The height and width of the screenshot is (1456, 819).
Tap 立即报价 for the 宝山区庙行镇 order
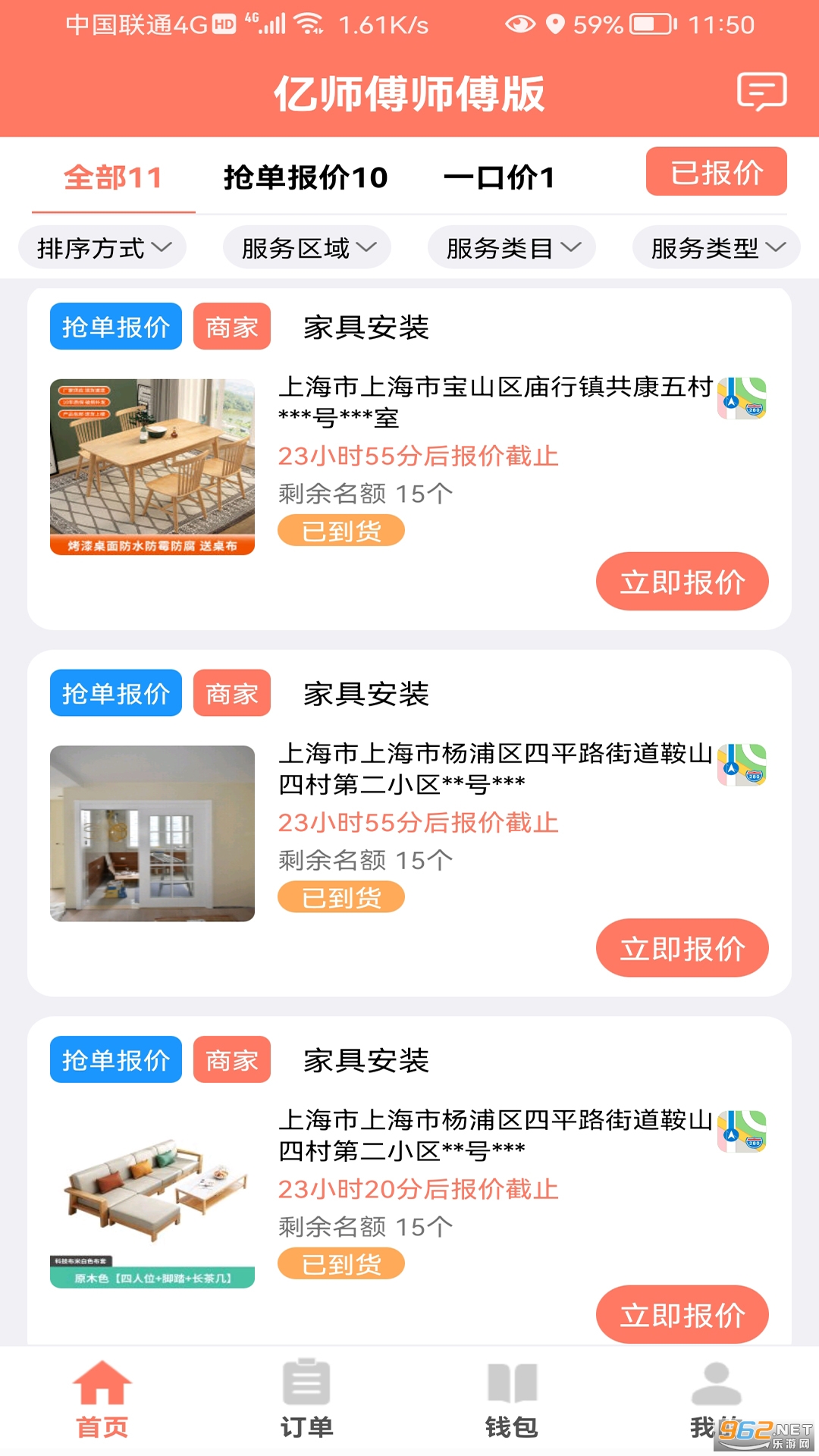tap(682, 582)
